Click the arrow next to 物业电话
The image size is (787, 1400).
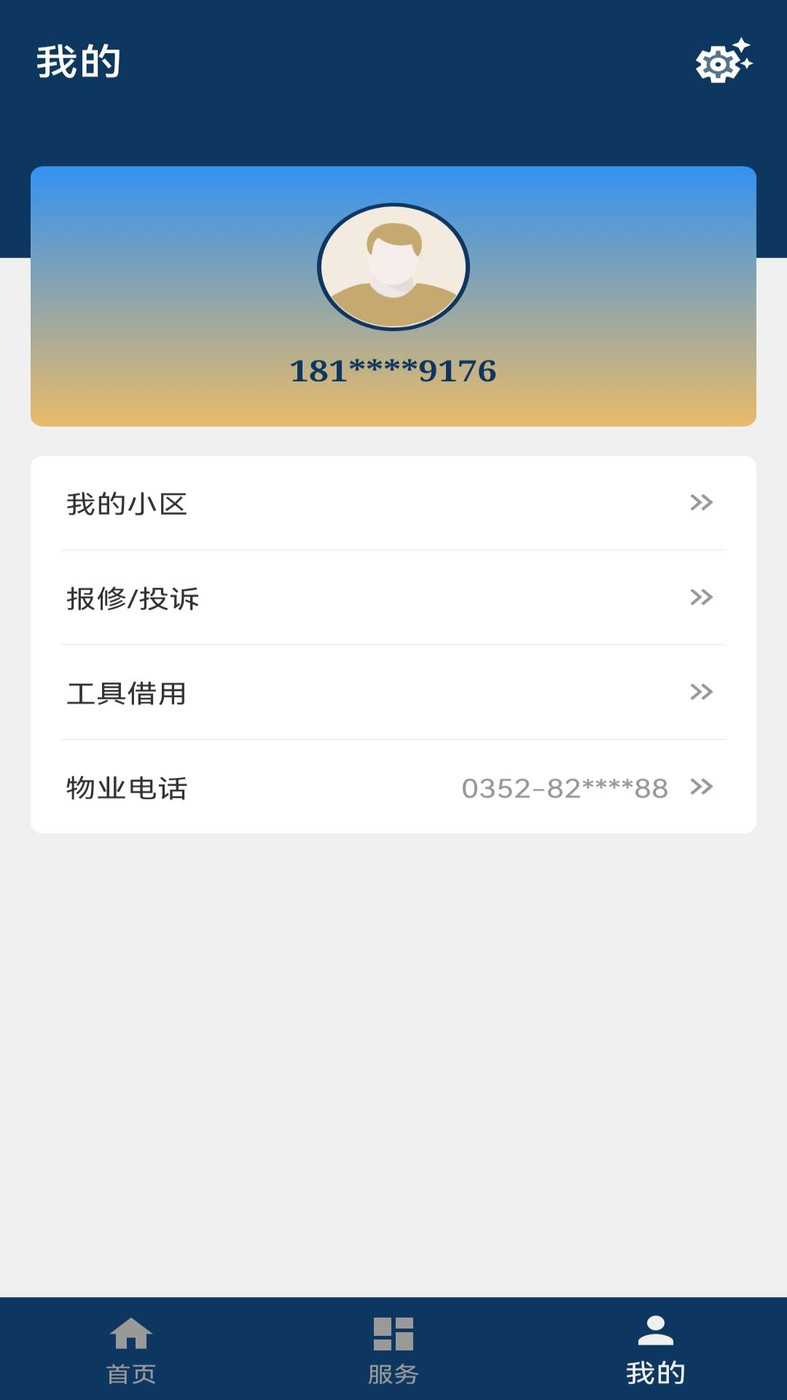701,788
